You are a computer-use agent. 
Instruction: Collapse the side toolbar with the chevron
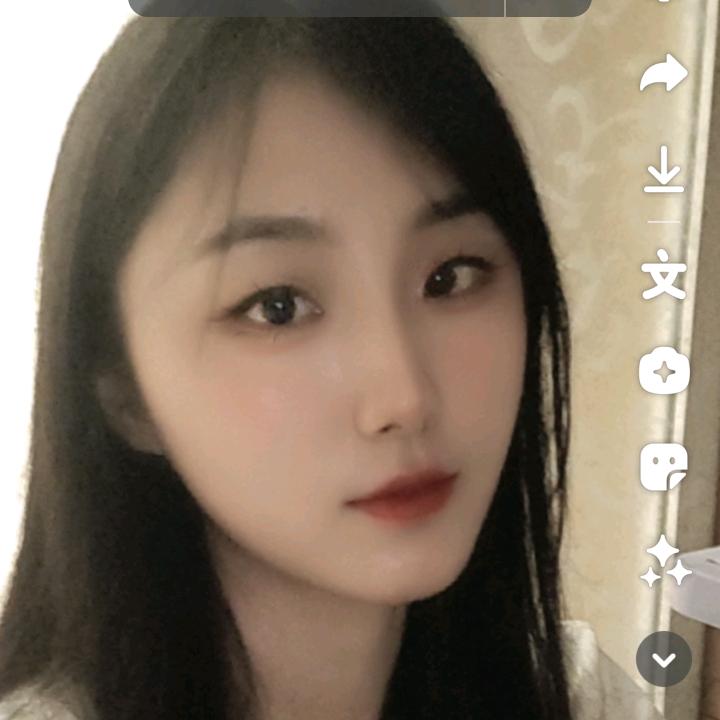tap(664, 659)
